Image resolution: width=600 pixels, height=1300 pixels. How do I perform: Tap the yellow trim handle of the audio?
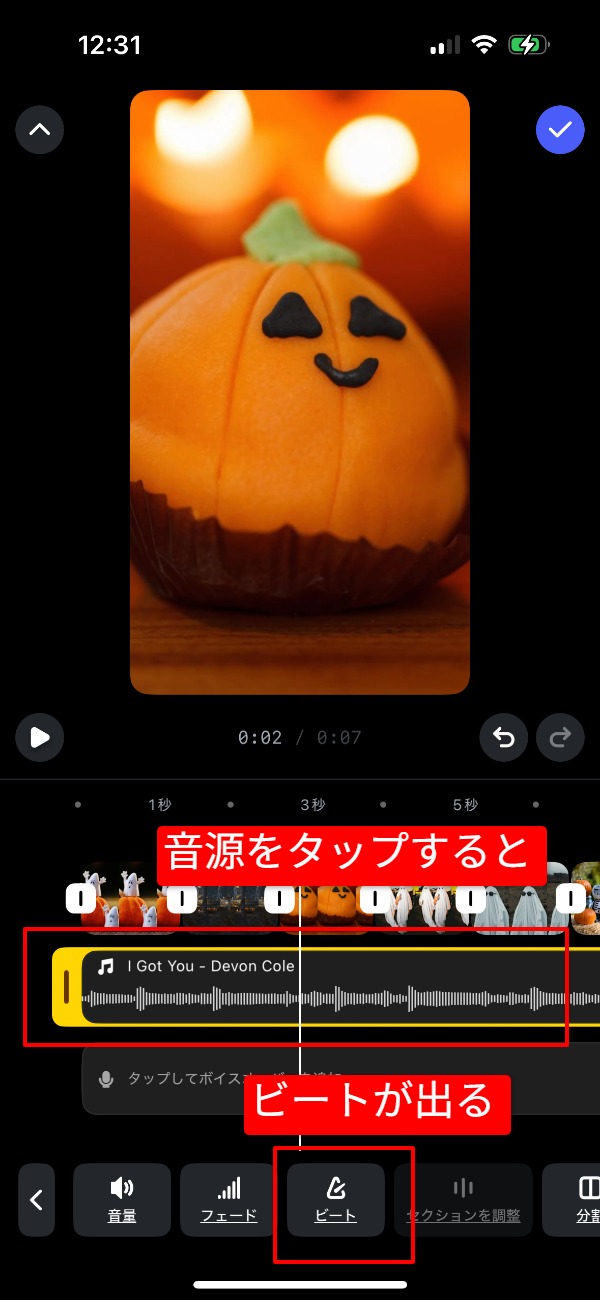pos(66,987)
